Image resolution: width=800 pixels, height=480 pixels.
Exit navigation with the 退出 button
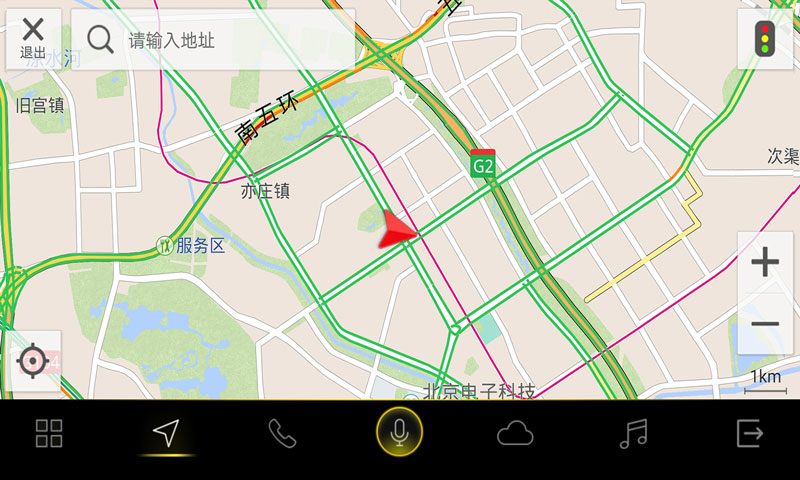(x=33, y=38)
